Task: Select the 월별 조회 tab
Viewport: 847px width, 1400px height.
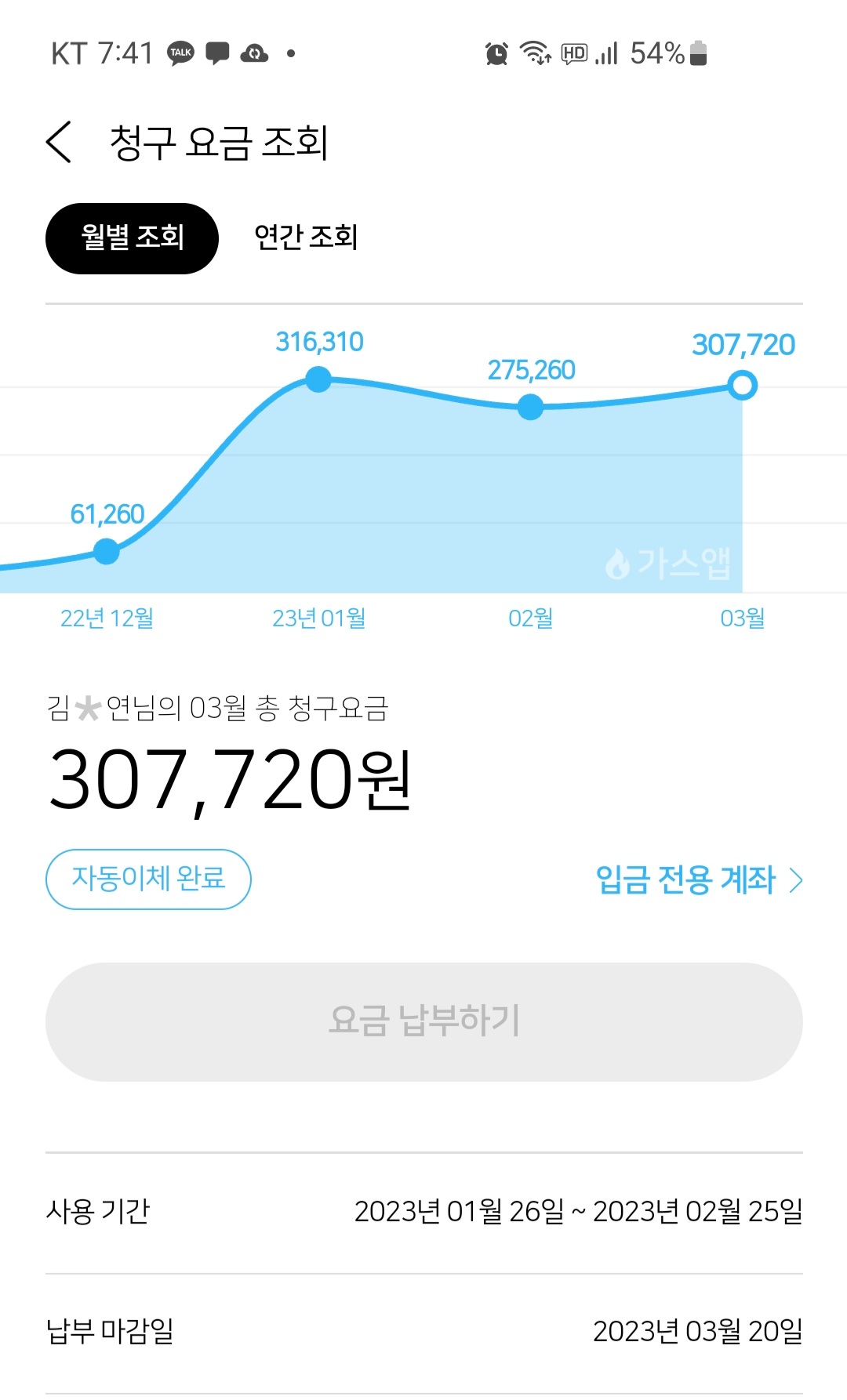Action: tap(132, 238)
